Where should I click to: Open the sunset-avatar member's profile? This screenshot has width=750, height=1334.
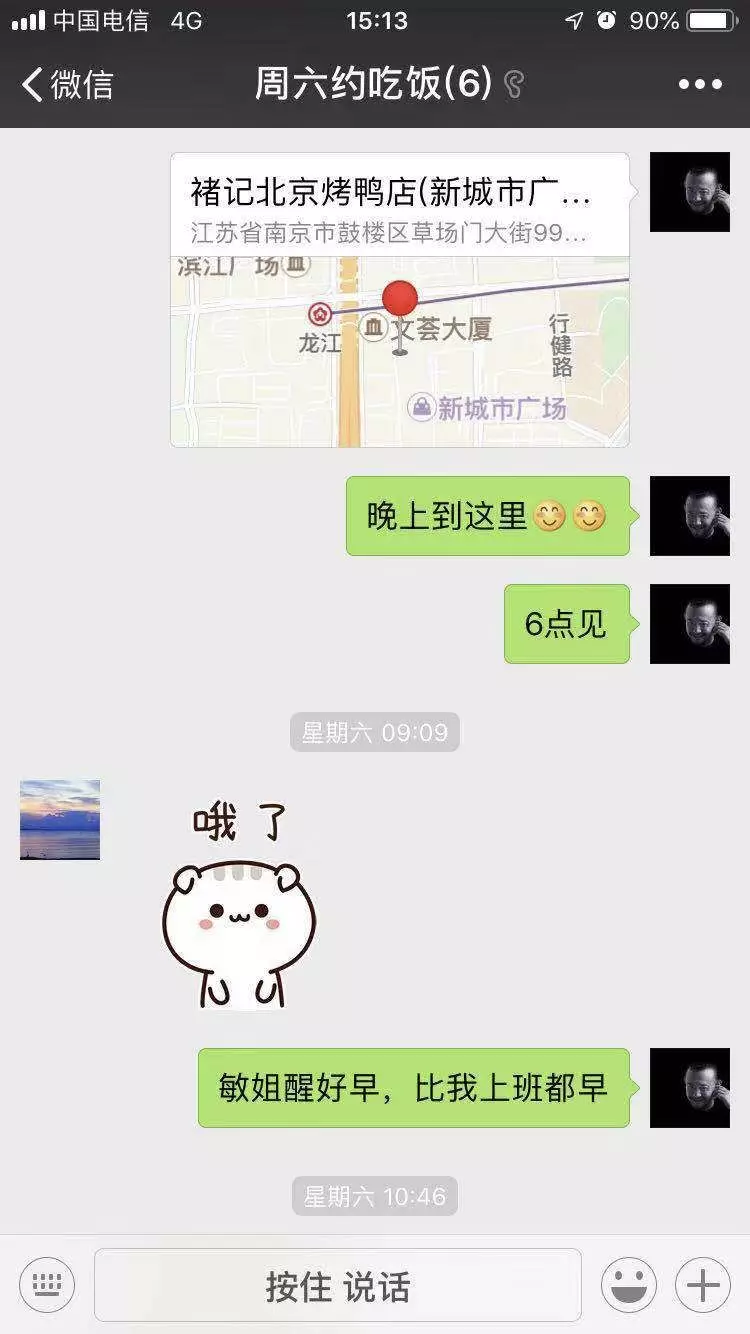tap(60, 820)
